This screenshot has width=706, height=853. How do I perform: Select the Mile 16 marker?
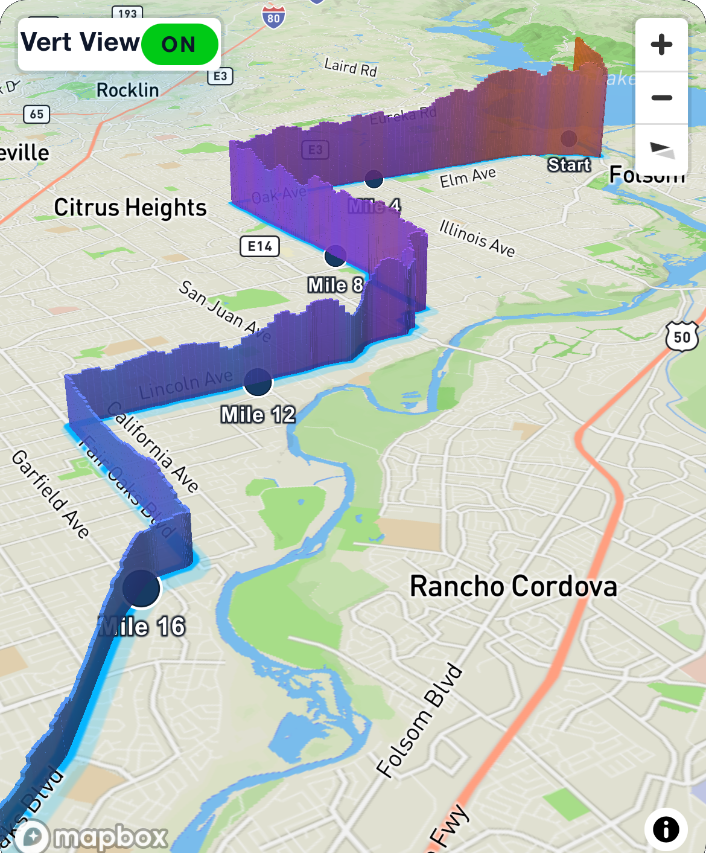pos(142,589)
